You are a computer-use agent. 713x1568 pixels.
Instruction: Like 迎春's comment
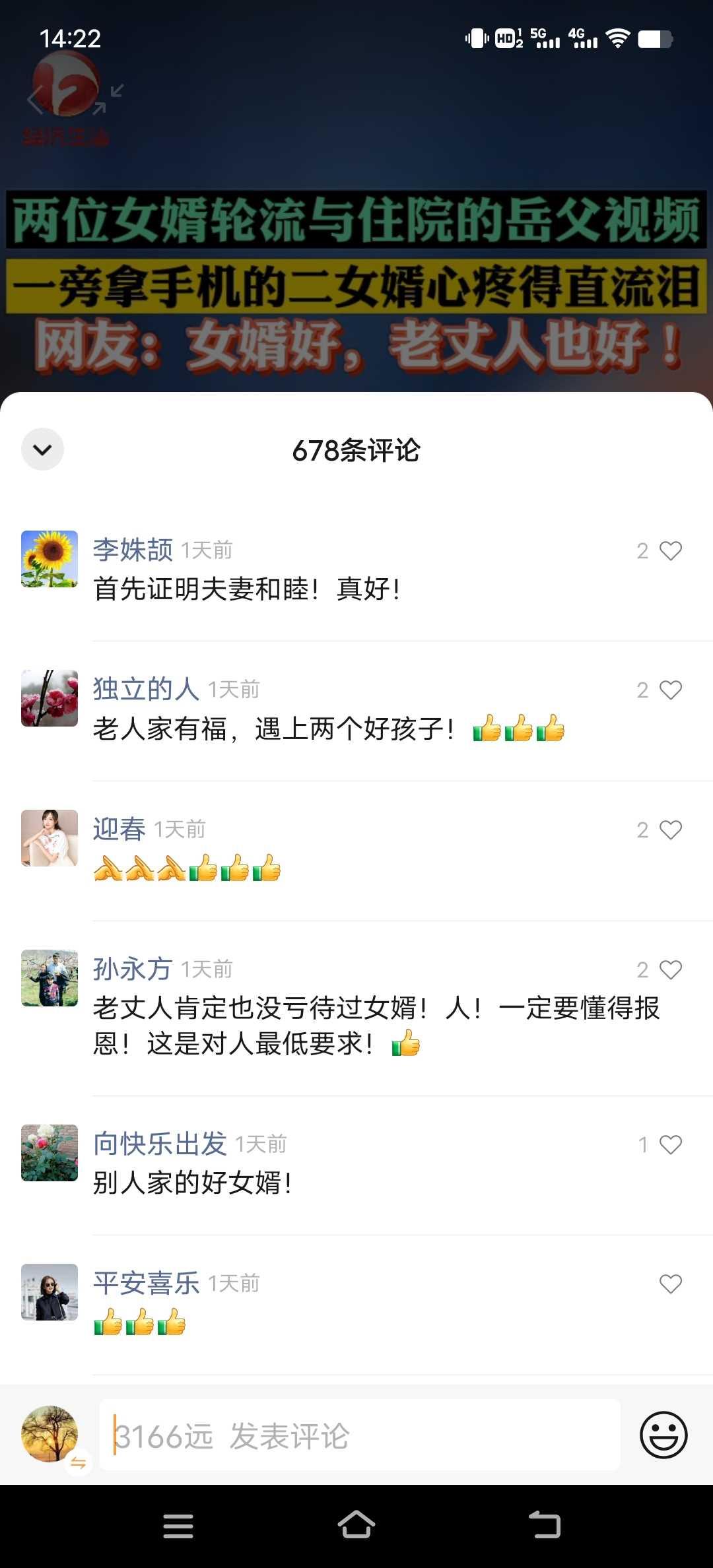coord(670,830)
